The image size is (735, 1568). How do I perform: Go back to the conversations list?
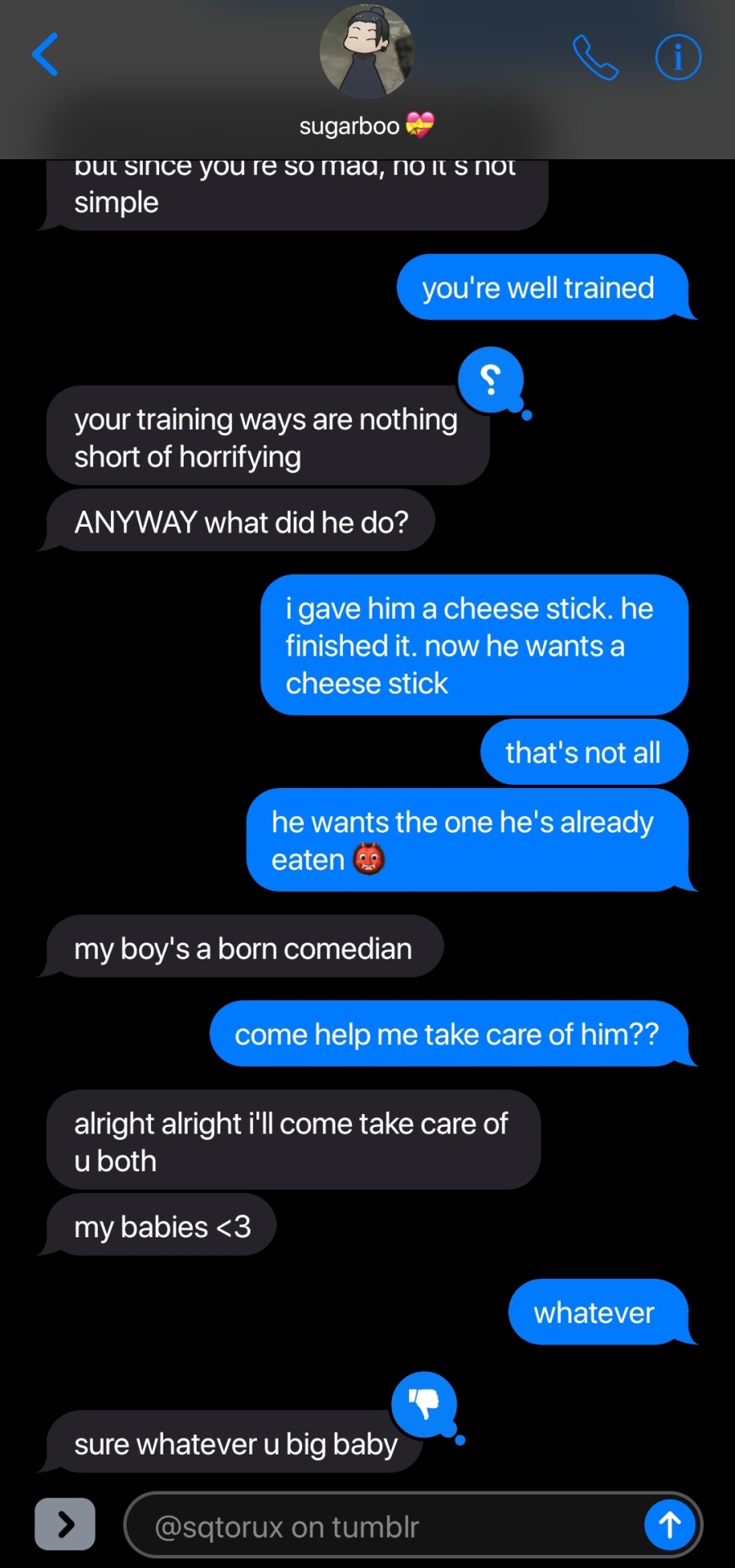pos(46,55)
